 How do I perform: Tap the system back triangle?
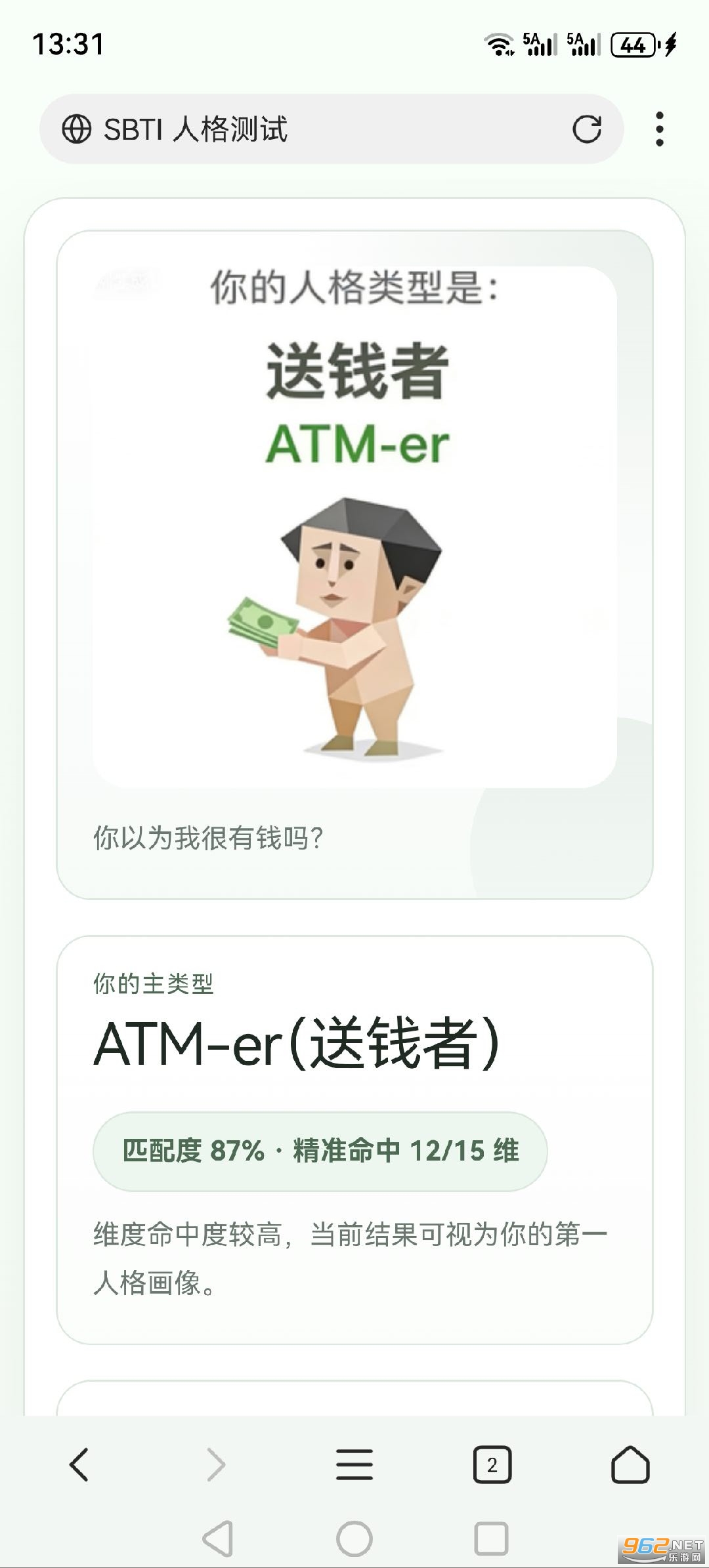coord(219,1538)
